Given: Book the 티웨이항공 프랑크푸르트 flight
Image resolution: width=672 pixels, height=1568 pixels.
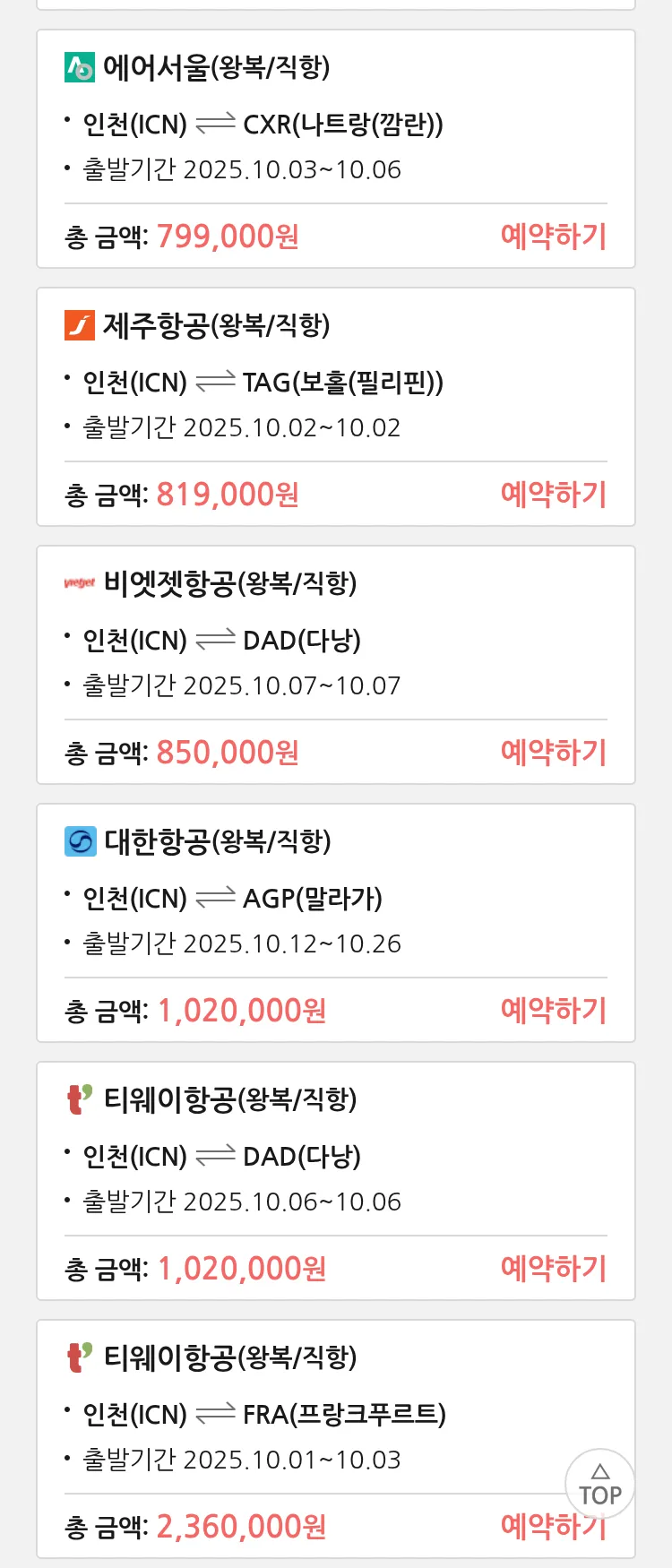Looking at the screenshot, I should (529, 1529).
